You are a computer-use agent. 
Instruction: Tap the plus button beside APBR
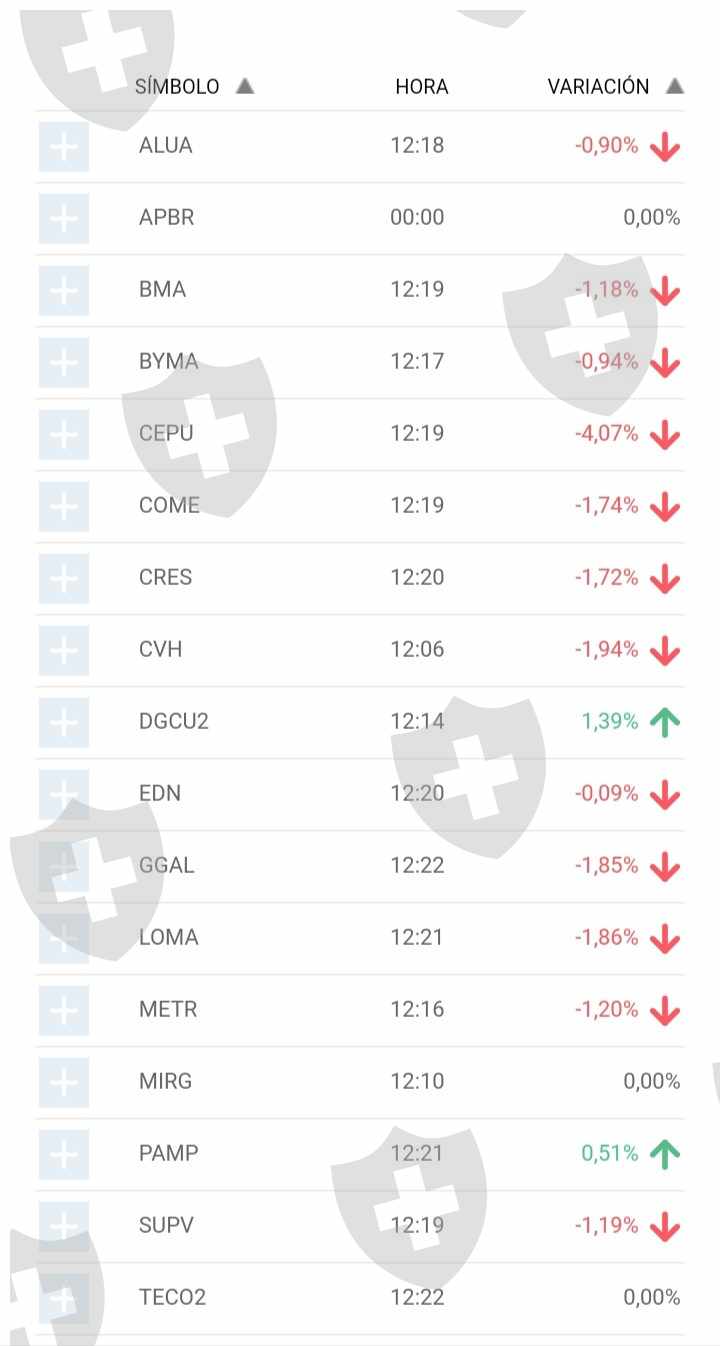[64, 219]
